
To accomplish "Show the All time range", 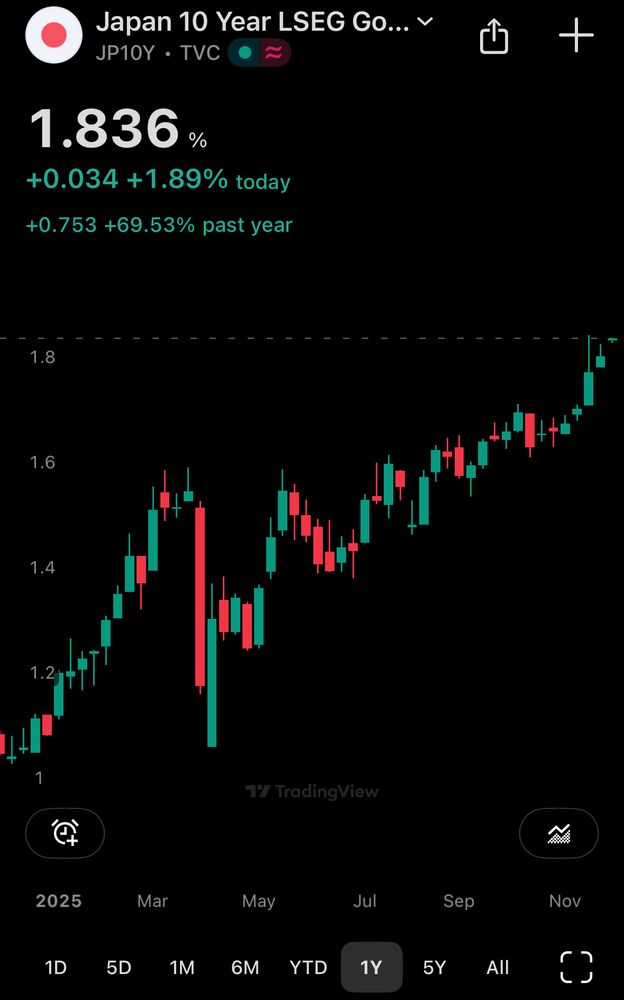I will point(497,967).
